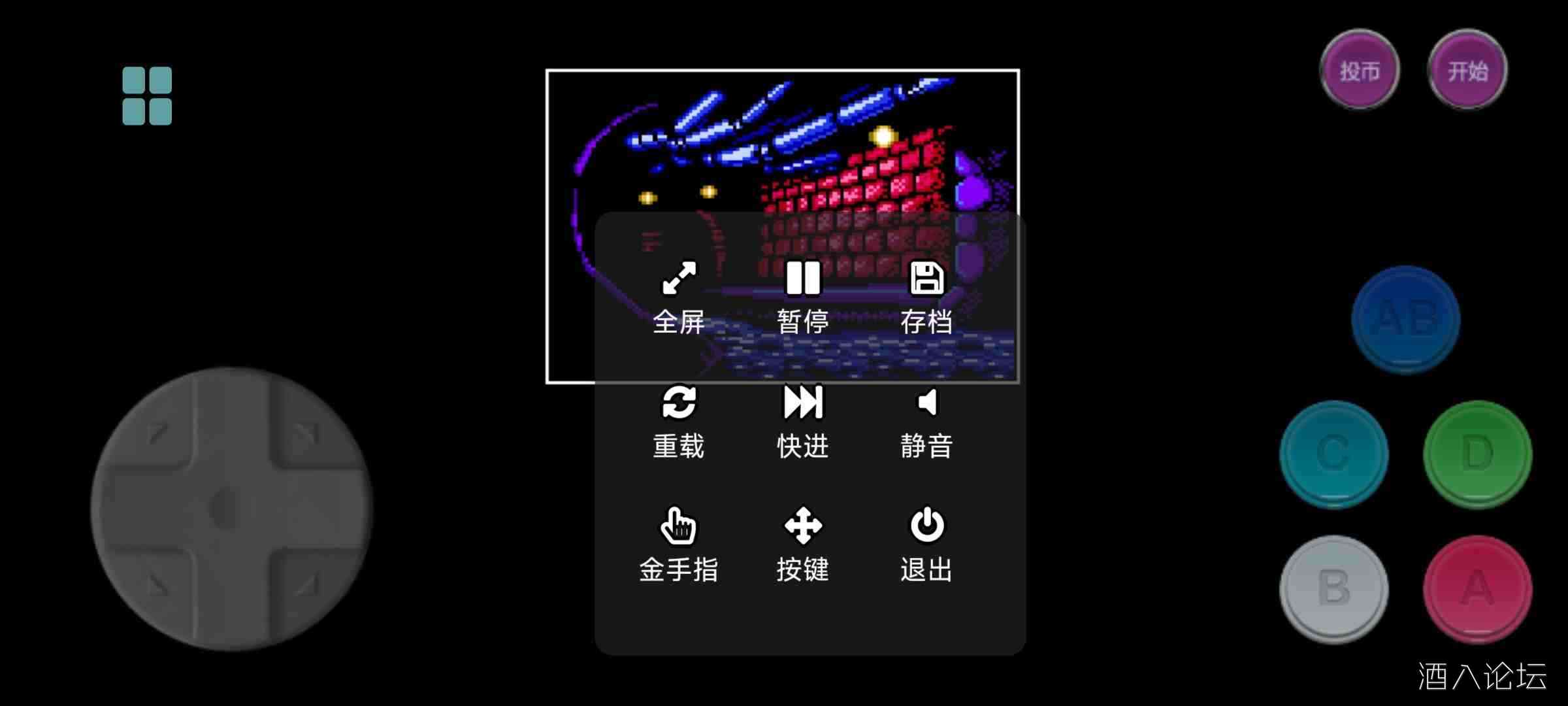The height and width of the screenshot is (706, 1568).
Task: Open the four-square grid menu icon
Action: [x=147, y=95]
